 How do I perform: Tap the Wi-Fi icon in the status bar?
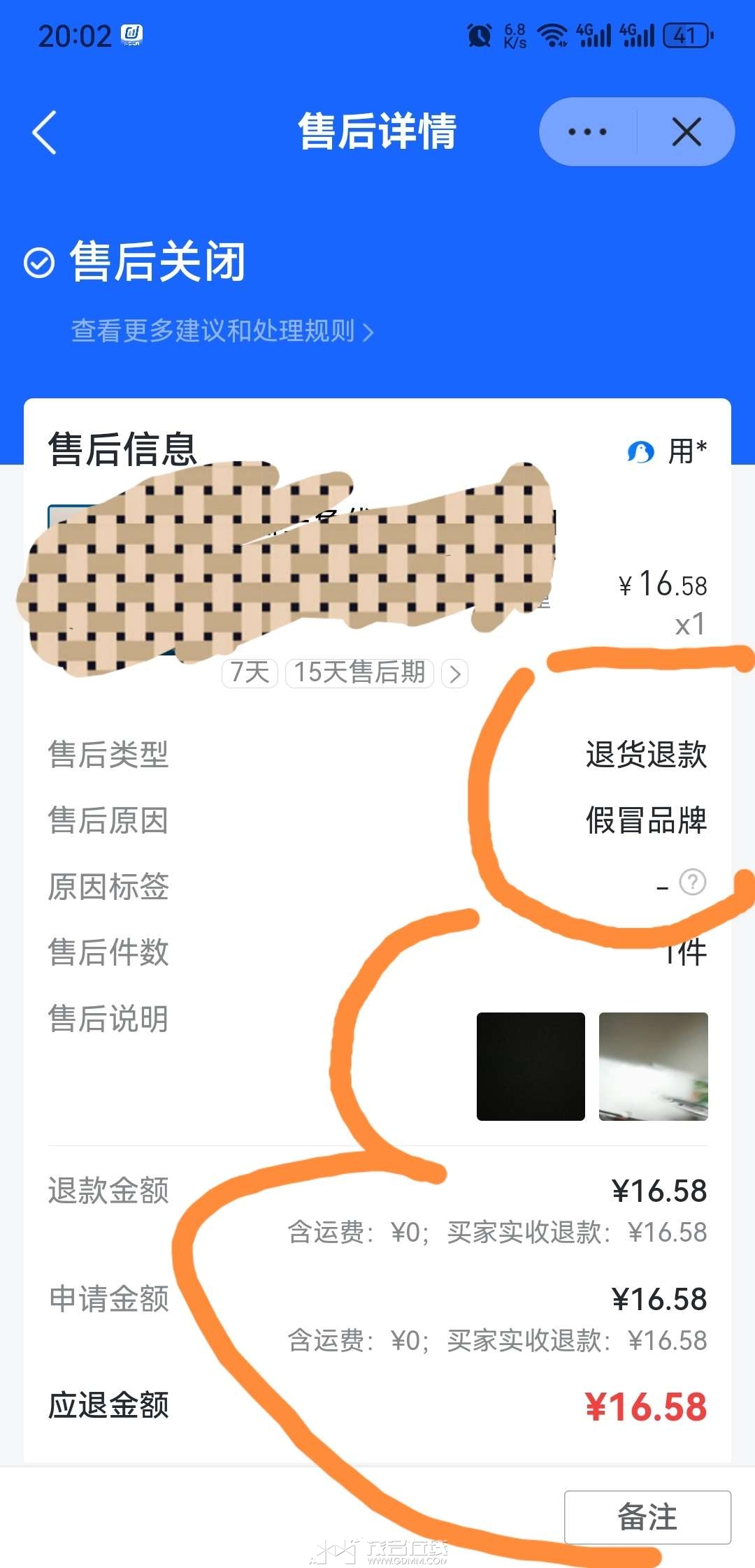tap(552, 35)
